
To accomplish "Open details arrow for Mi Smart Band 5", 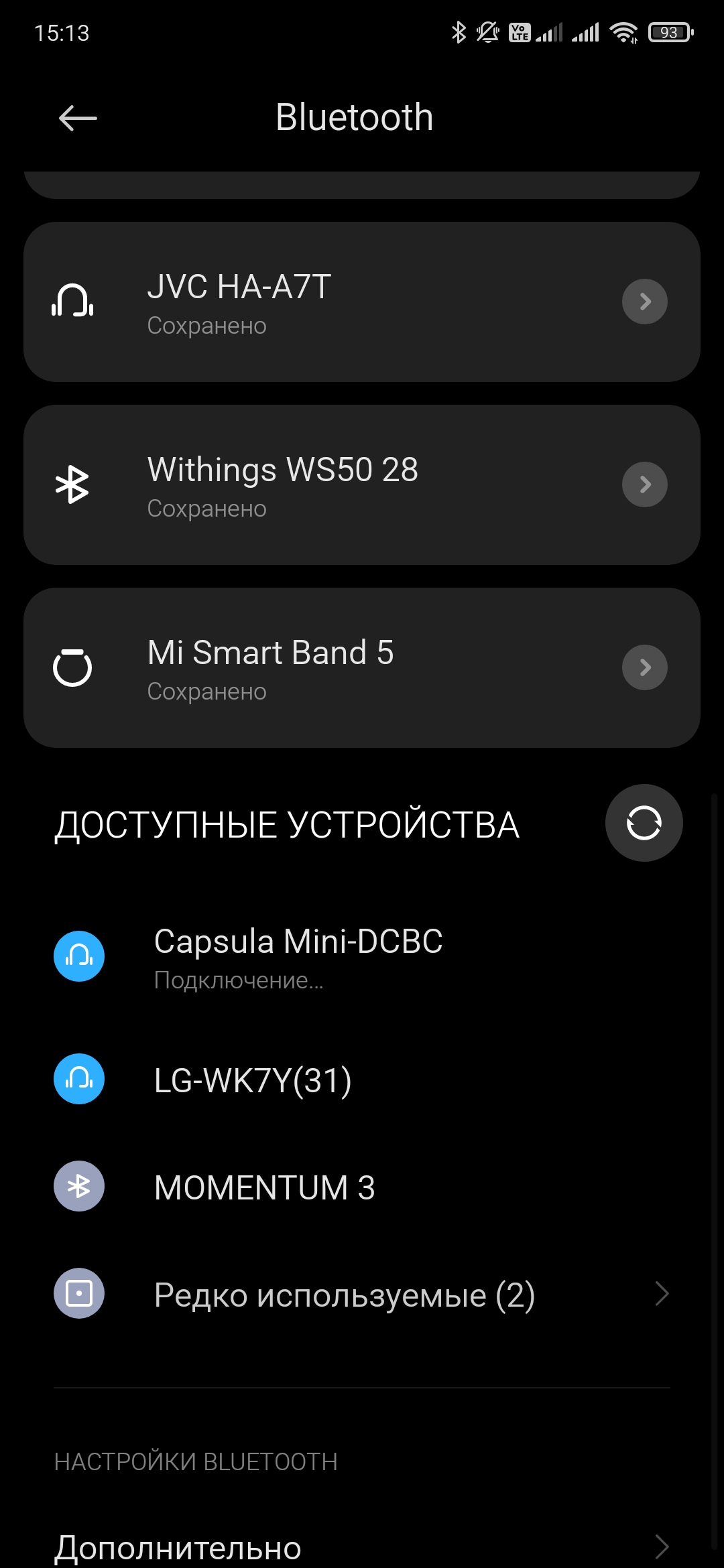I will 644,667.
